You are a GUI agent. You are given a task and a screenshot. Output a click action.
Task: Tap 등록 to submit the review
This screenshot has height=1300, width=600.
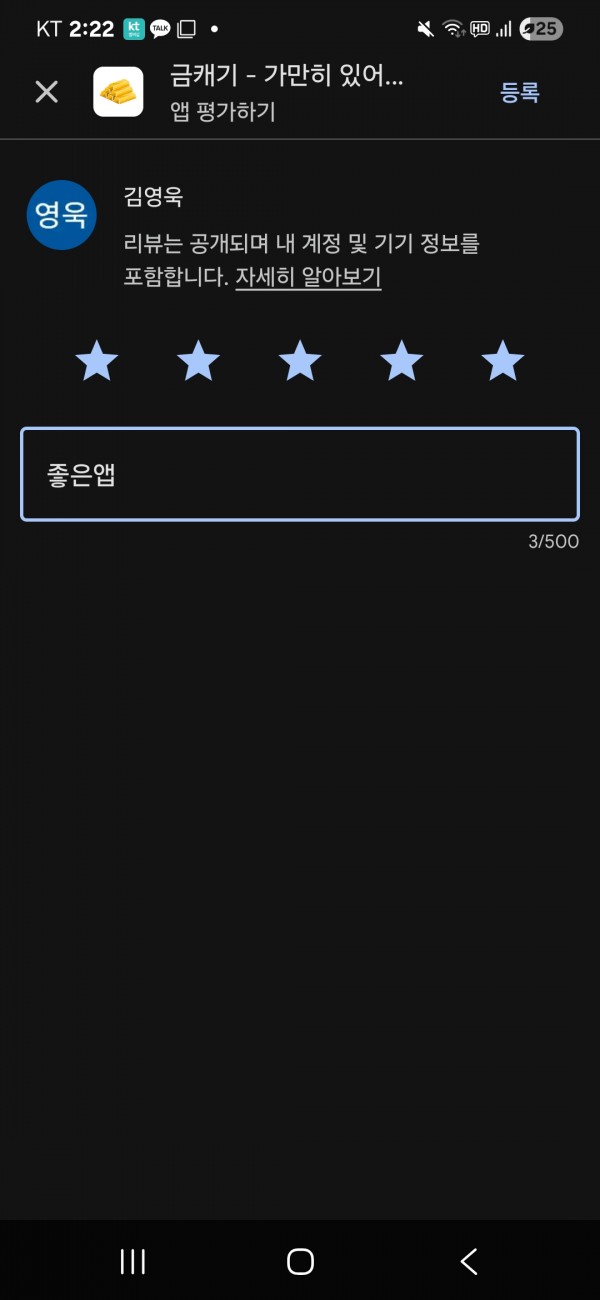(520, 93)
